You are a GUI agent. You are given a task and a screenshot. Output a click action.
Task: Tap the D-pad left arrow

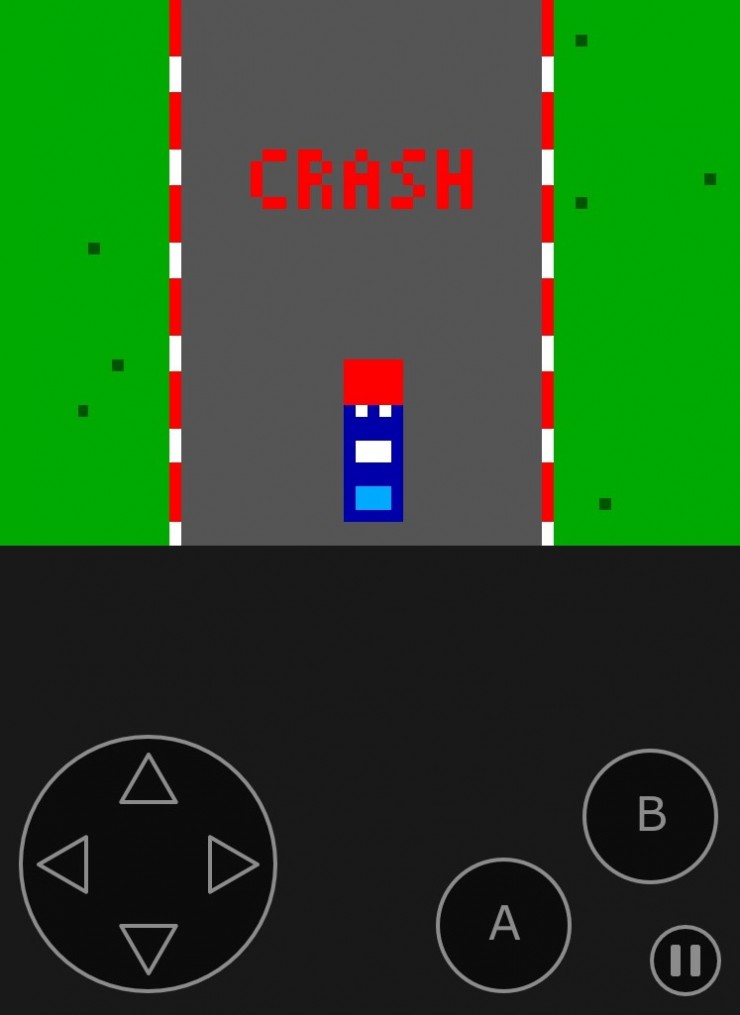(66, 864)
